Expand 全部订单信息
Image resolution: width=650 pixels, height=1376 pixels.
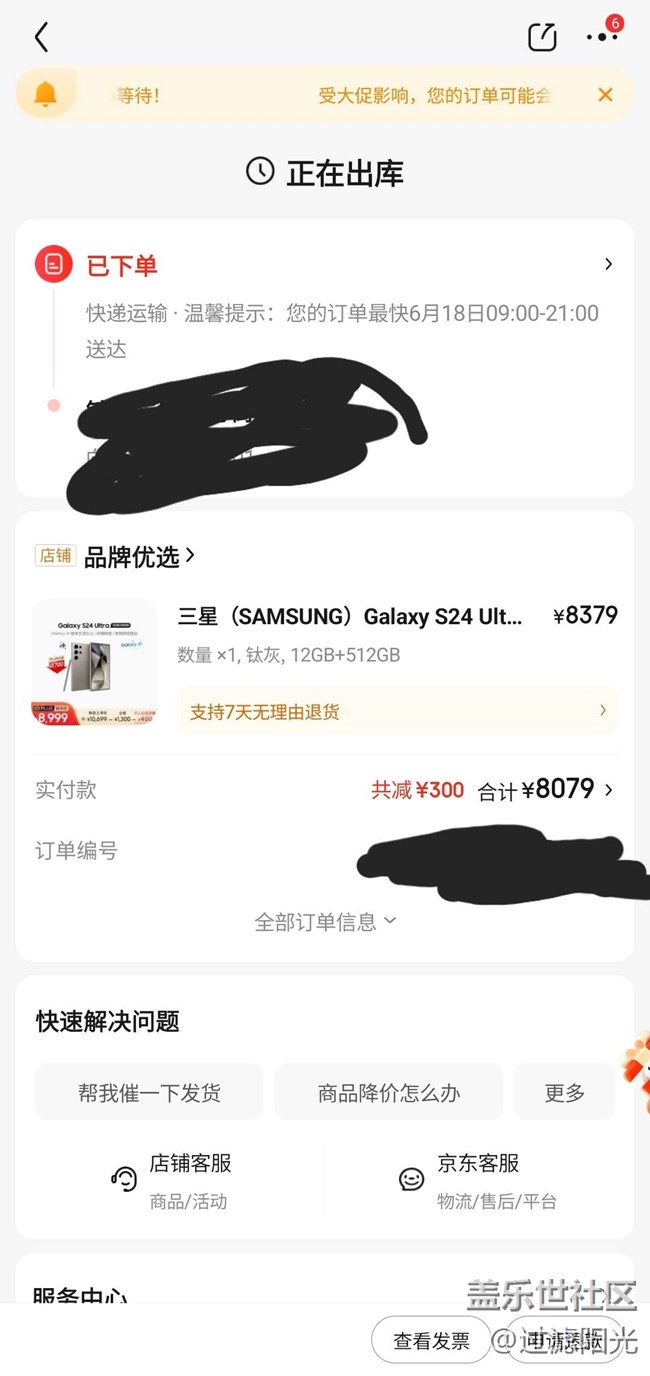pos(325,922)
